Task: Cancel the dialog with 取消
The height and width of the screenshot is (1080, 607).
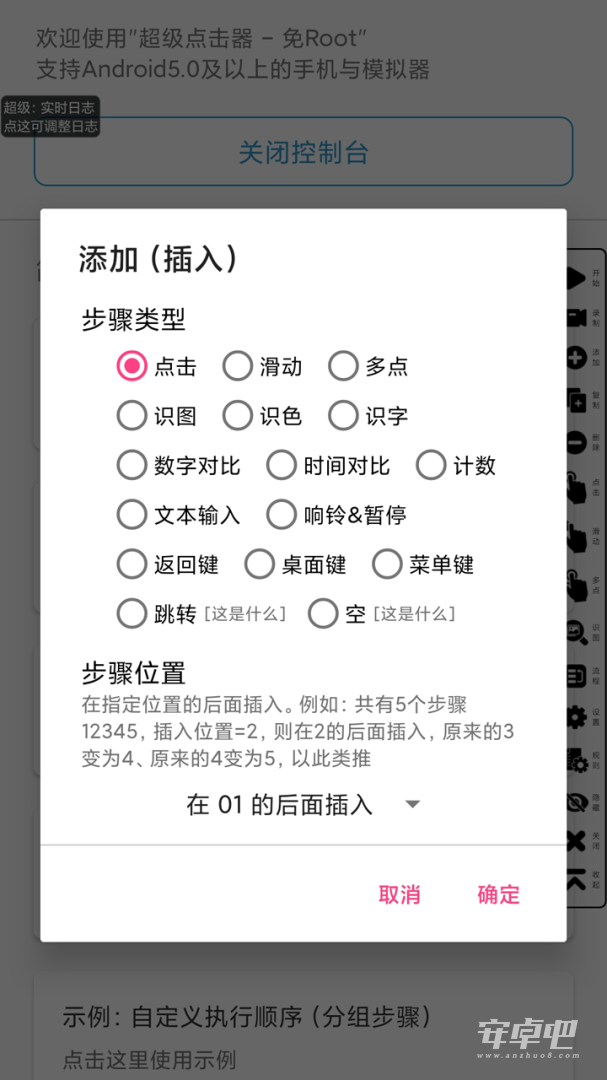Action: click(399, 894)
